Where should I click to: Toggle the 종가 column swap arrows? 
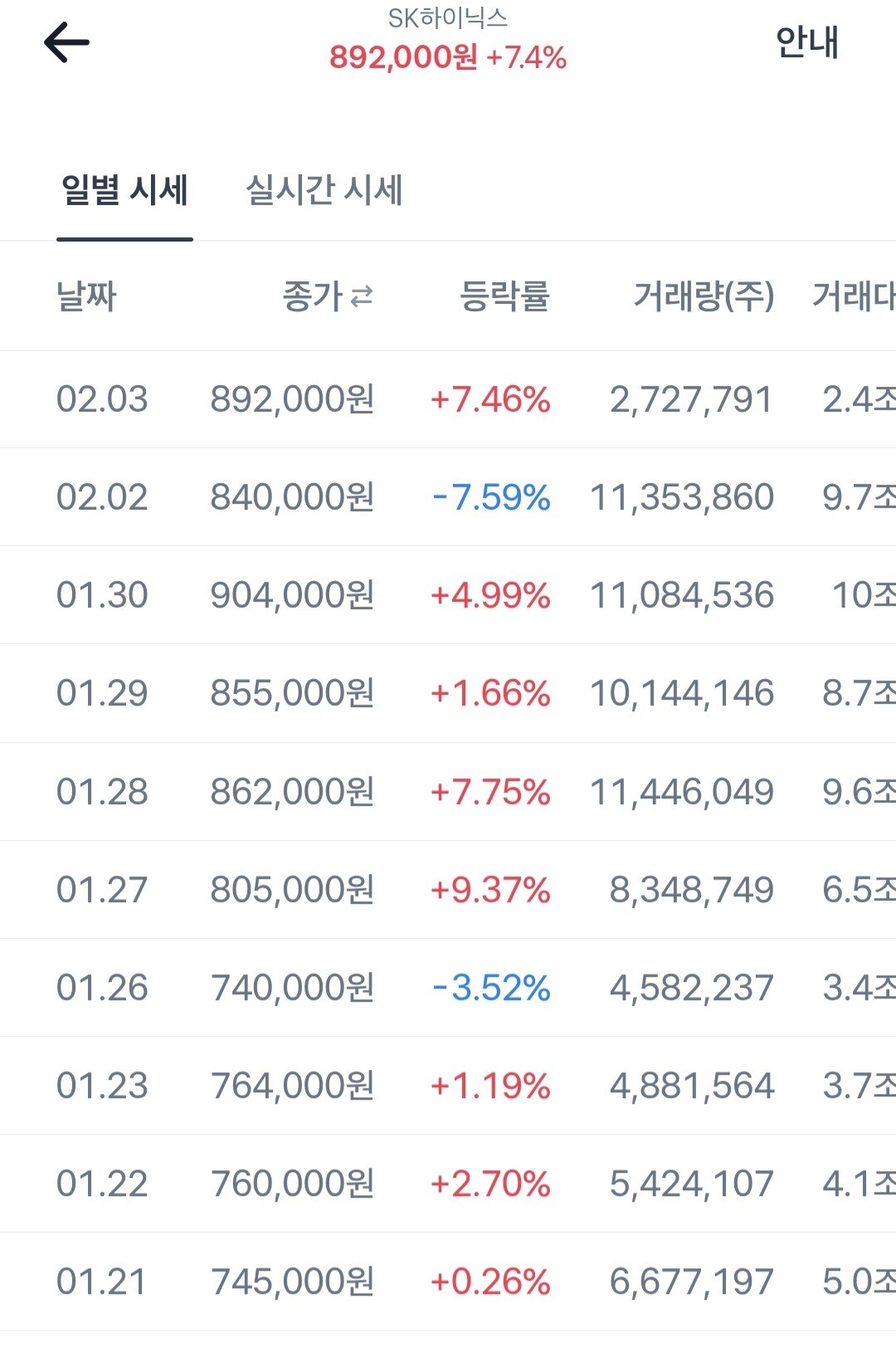tap(362, 296)
